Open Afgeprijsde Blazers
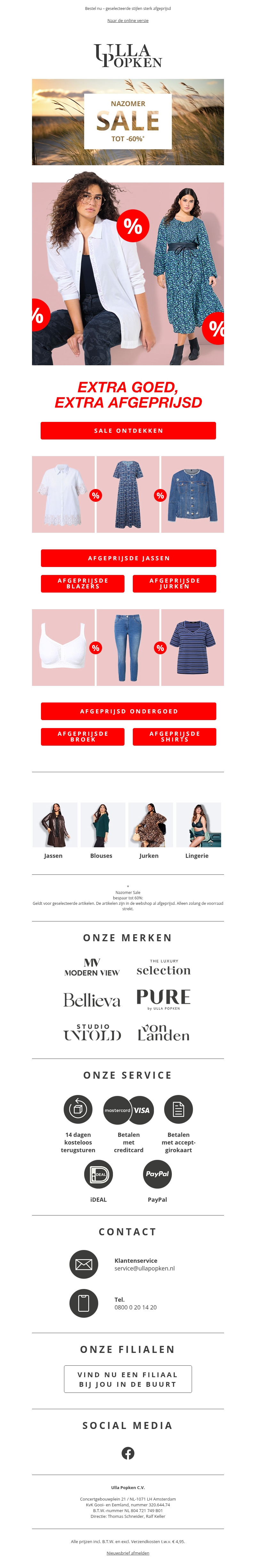The width and height of the screenshot is (256, 1568). [83, 583]
